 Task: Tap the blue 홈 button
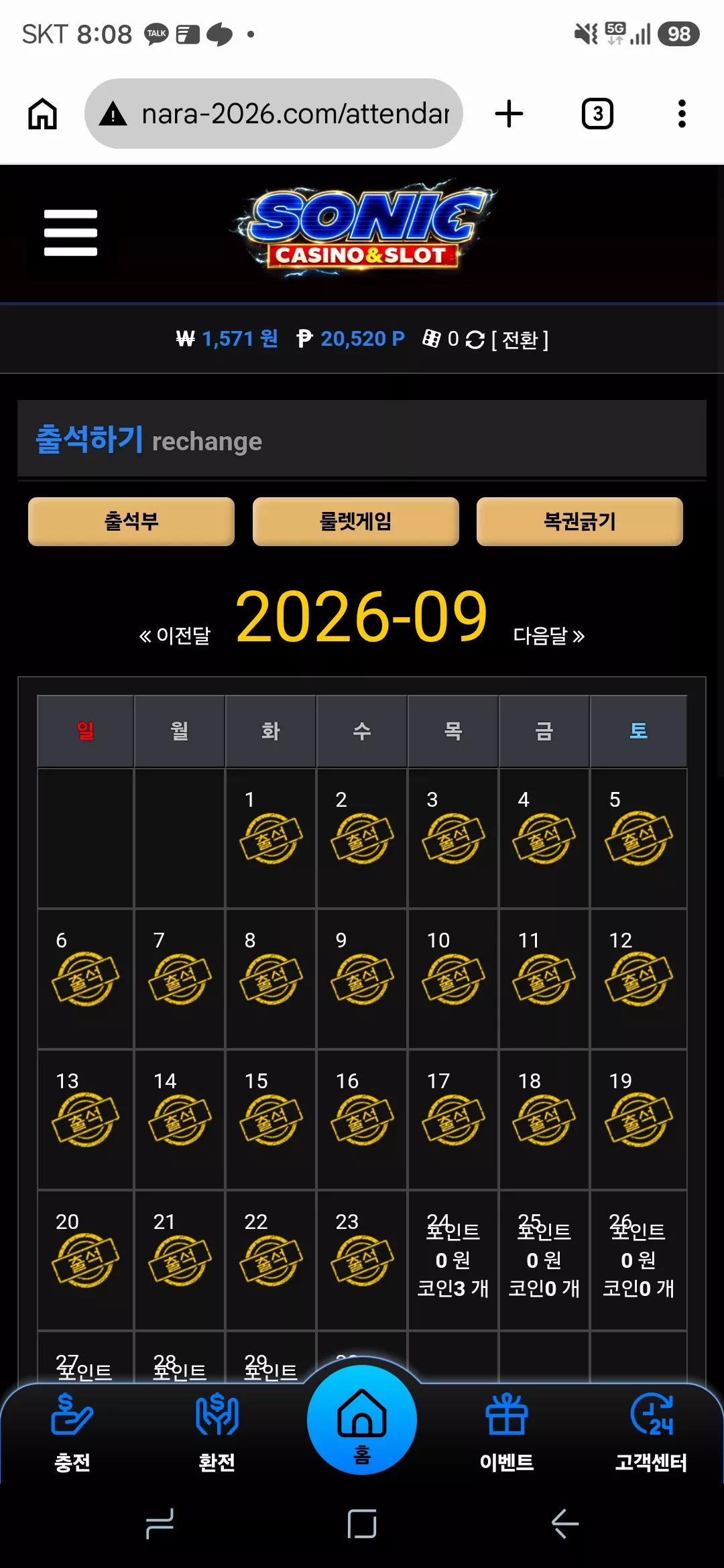tap(362, 1419)
